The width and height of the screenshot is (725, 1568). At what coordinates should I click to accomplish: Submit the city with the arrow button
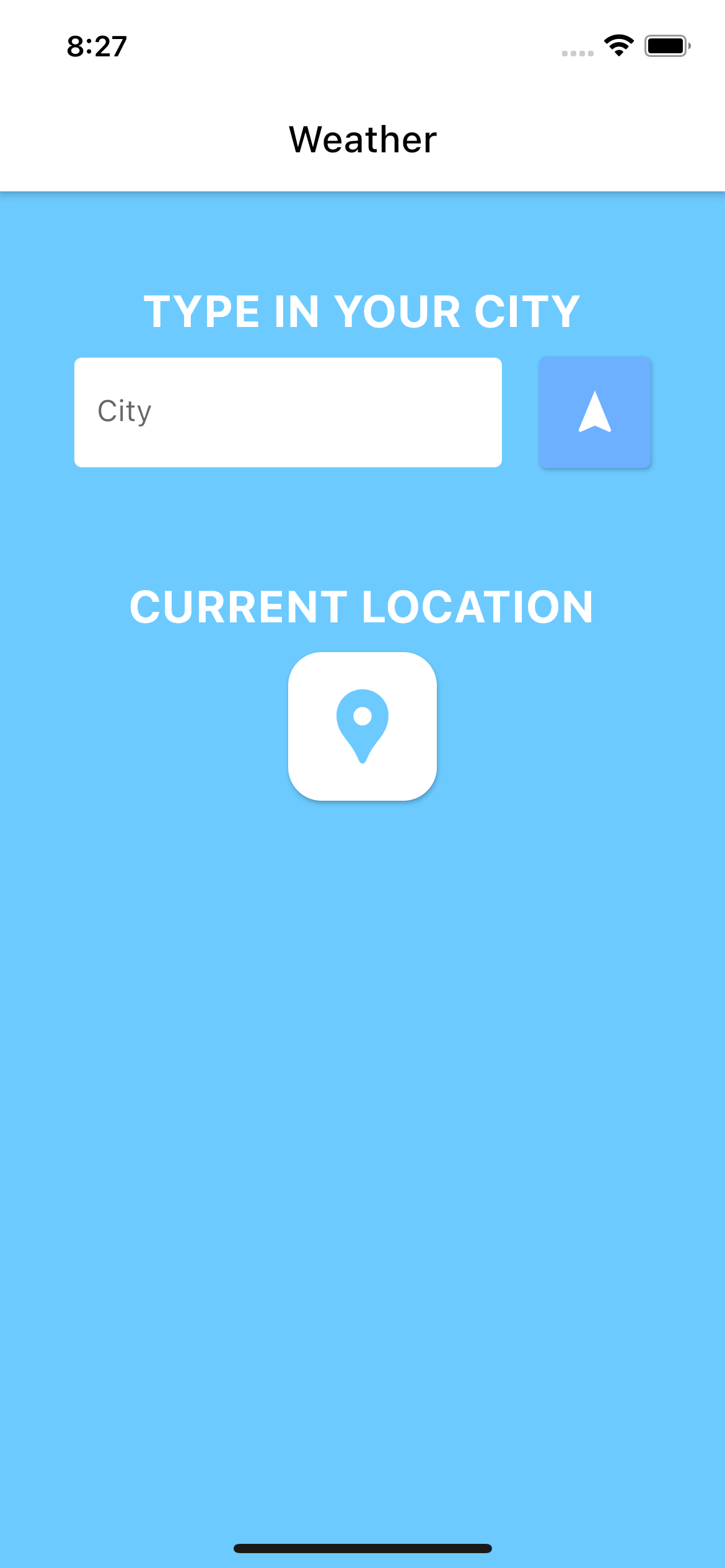tap(594, 412)
